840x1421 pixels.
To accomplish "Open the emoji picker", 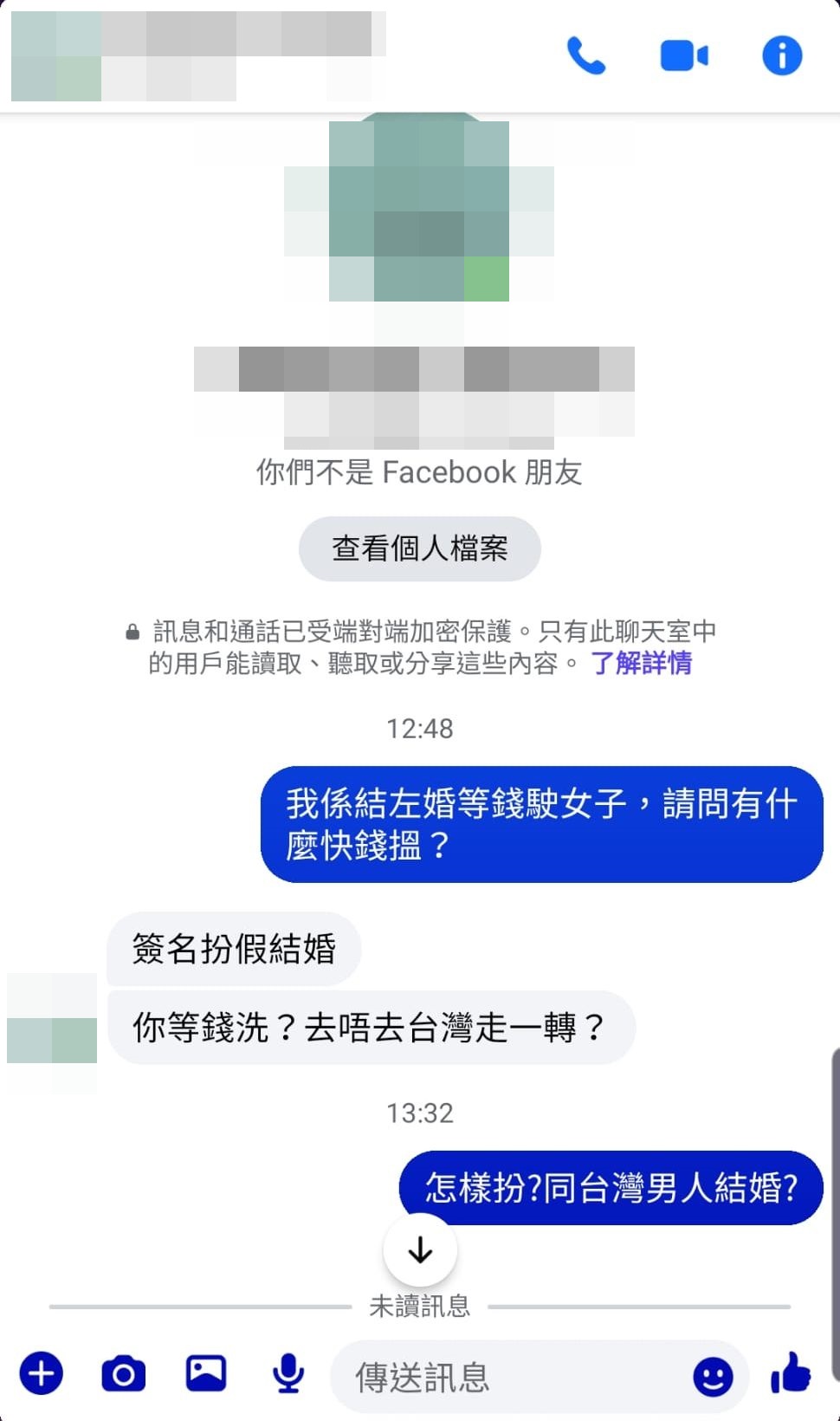I will [x=713, y=1377].
